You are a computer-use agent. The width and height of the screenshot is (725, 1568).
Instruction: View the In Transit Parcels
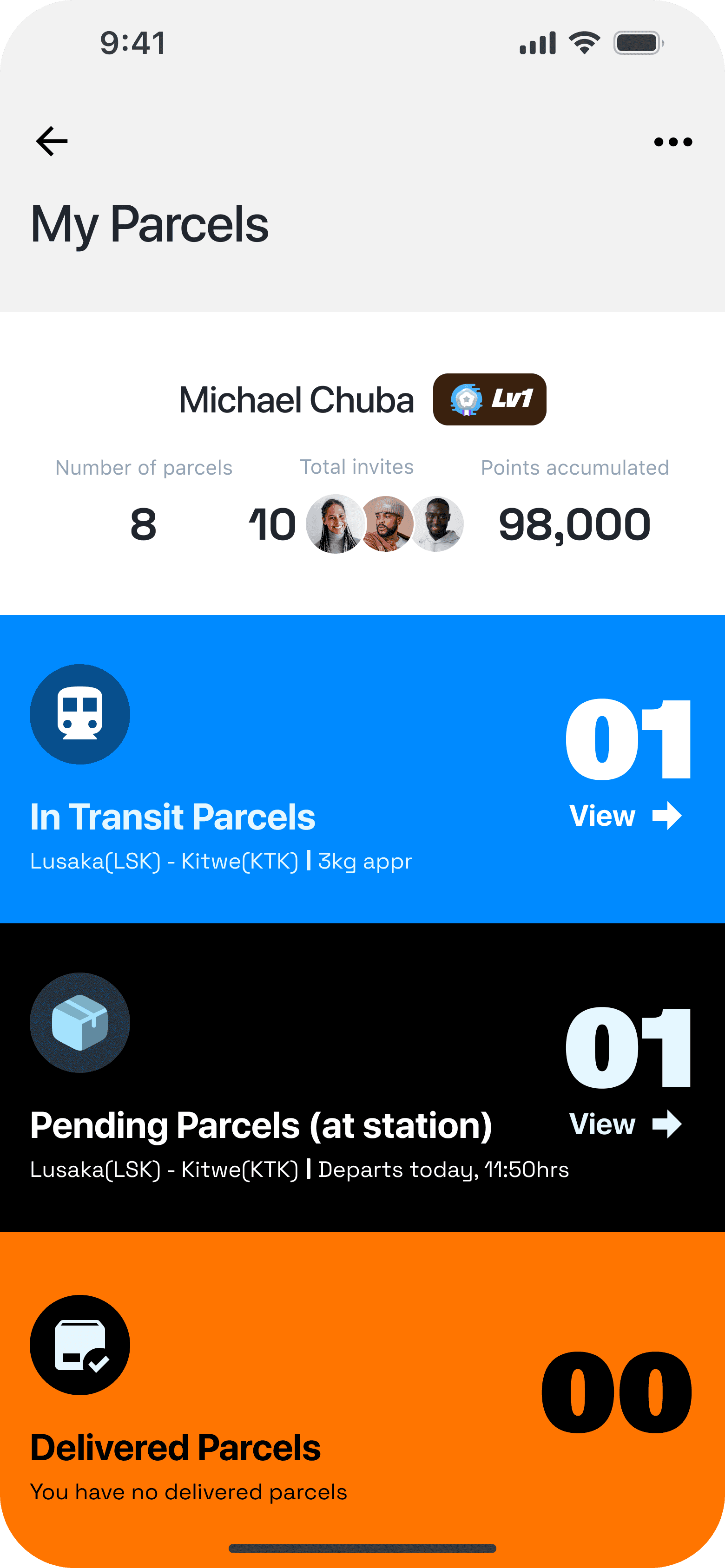[625, 816]
